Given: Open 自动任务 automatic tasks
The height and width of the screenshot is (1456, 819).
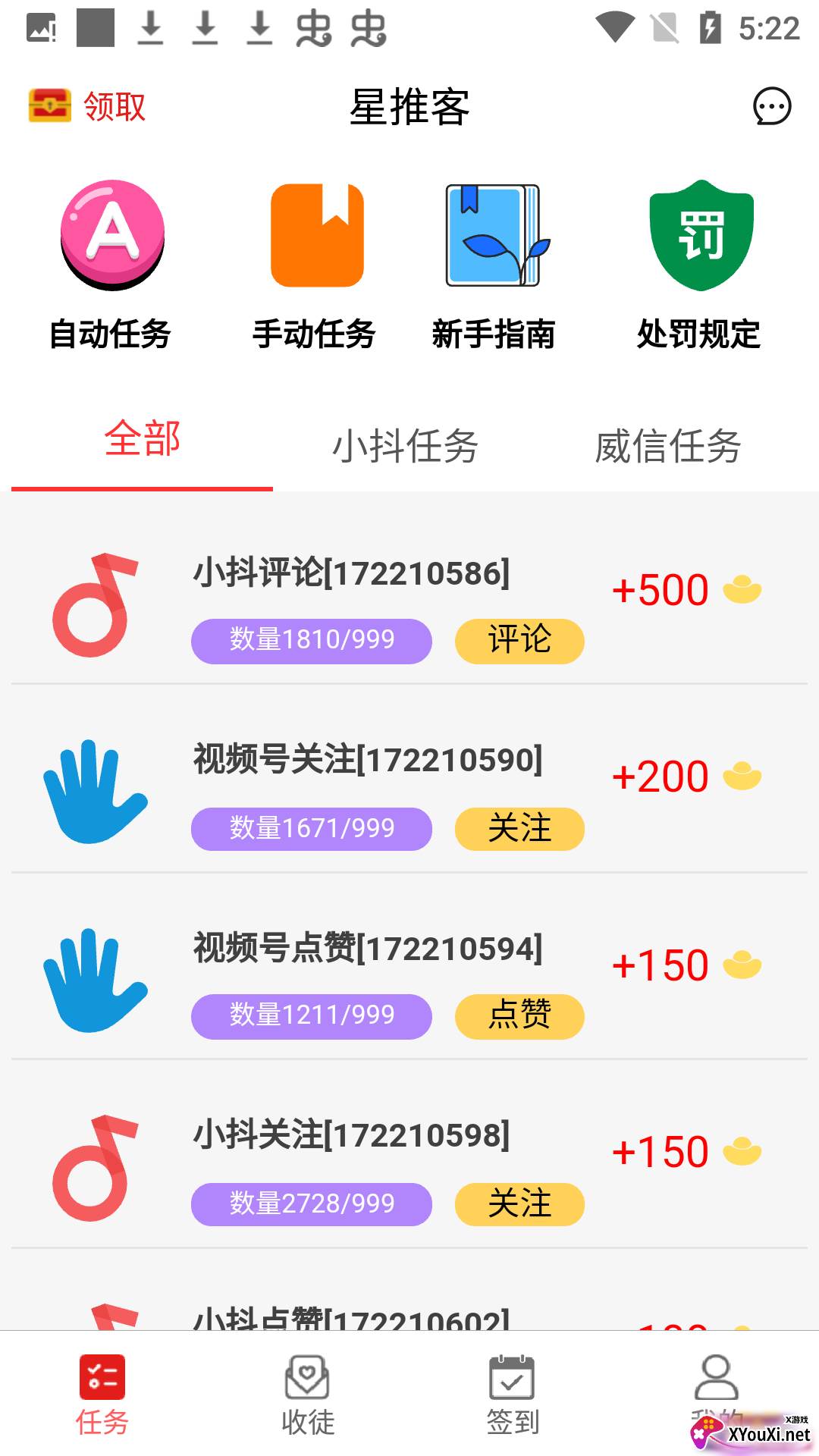Looking at the screenshot, I should click(111, 265).
